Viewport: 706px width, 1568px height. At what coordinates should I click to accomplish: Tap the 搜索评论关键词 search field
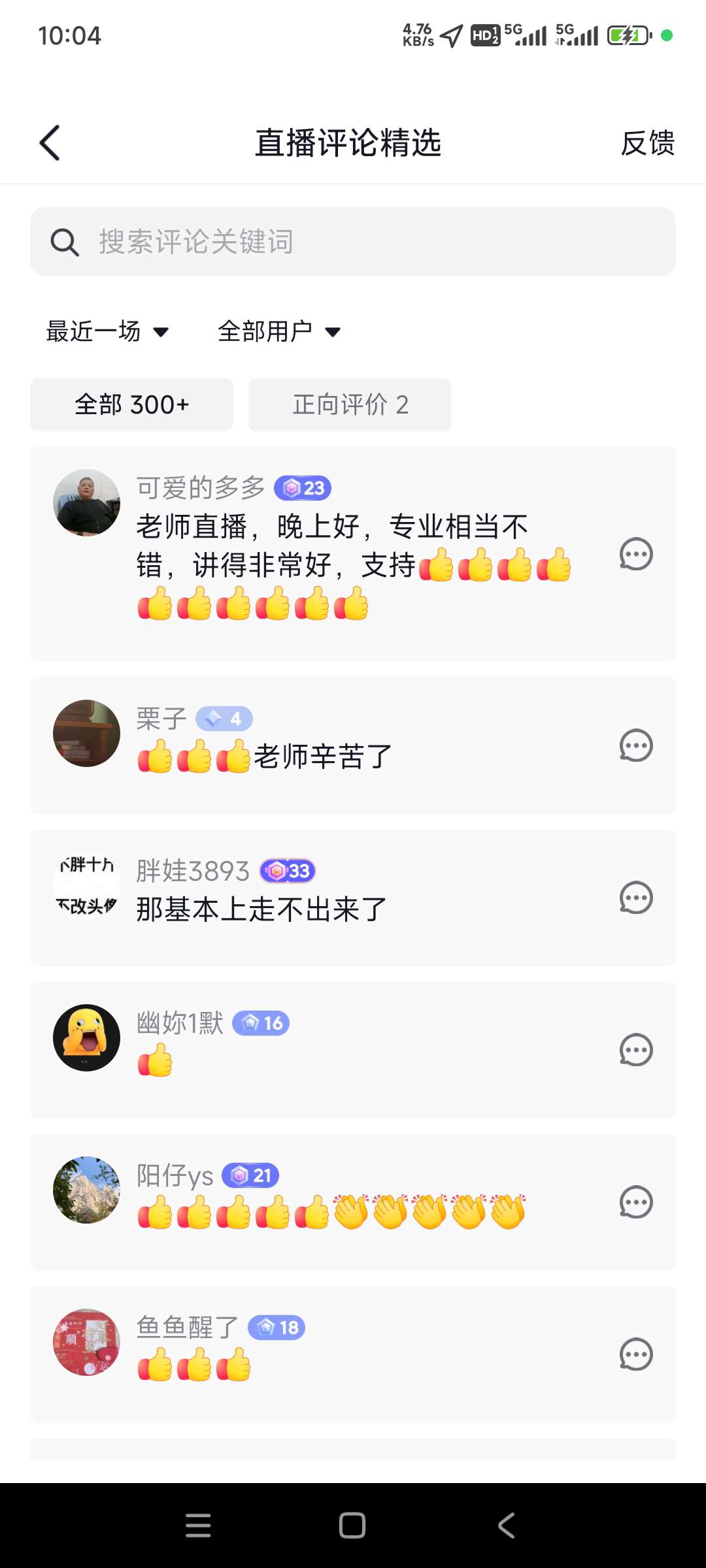353,242
